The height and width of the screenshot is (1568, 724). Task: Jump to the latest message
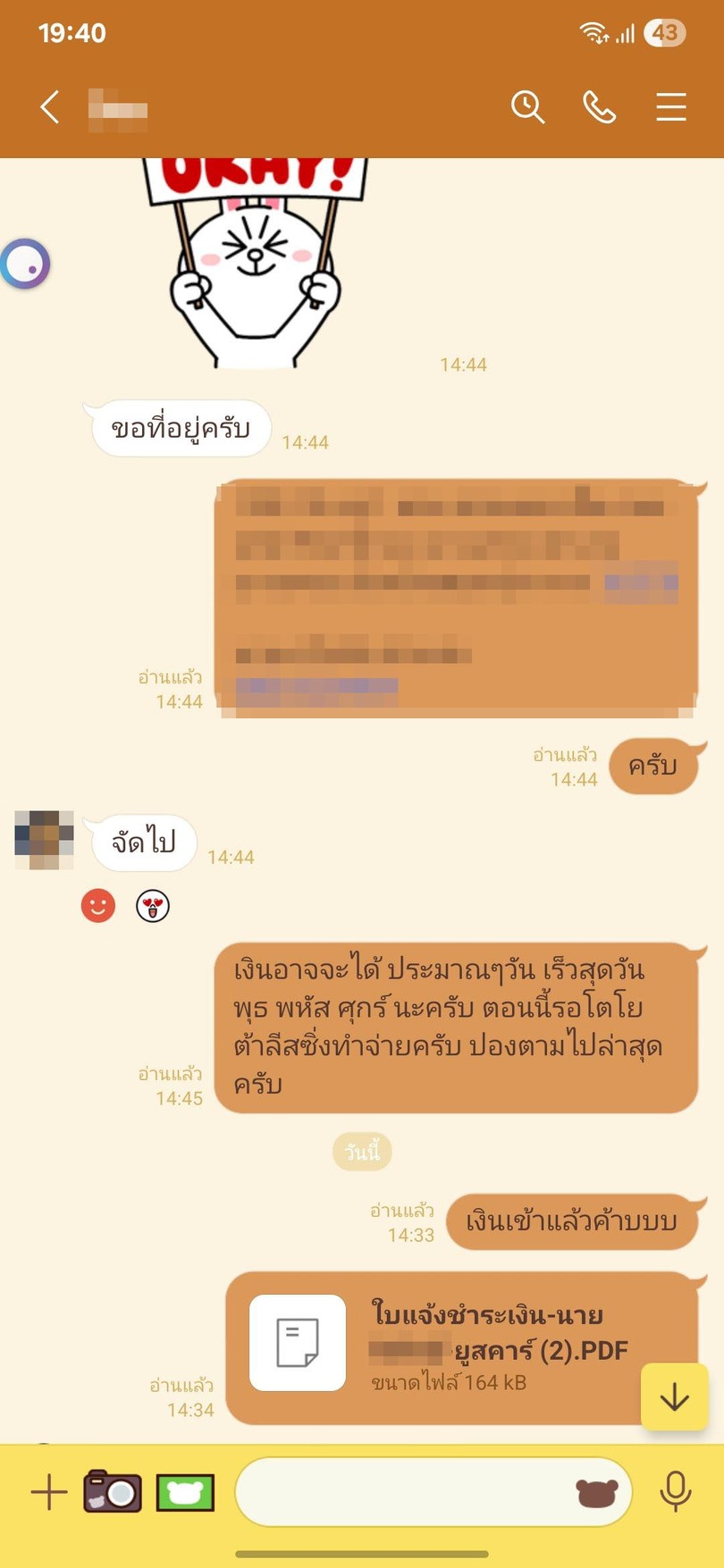pyautogui.click(x=674, y=1396)
